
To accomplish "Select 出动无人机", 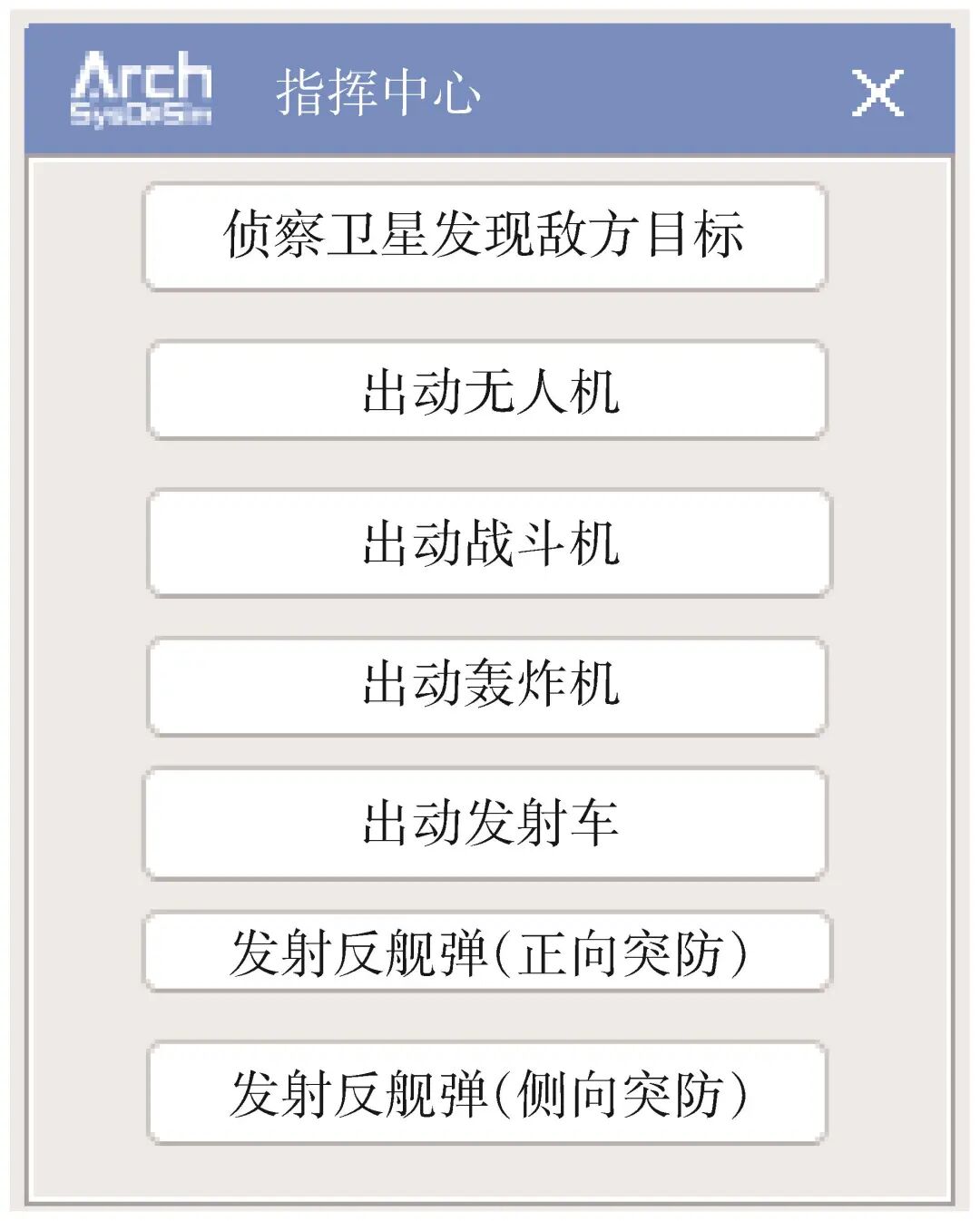I will pyautogui.click(x=487, y=391).
